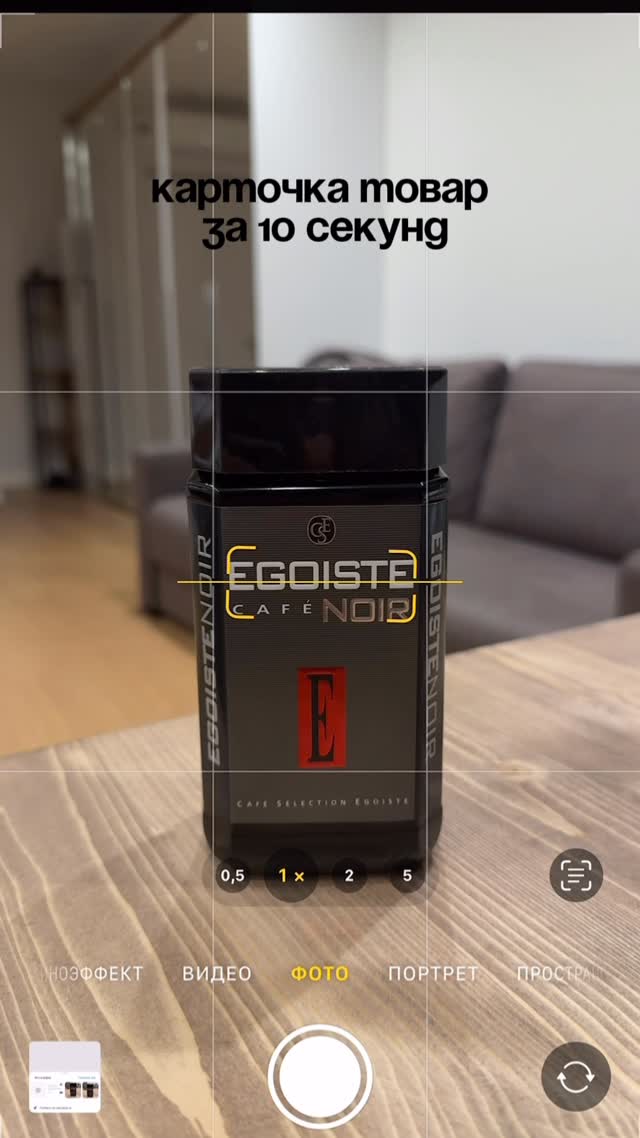Screen dimensions: 640x1138
Task: Select 0,5 zoom level
Action: pyautogui.click(x=232, y=876)
